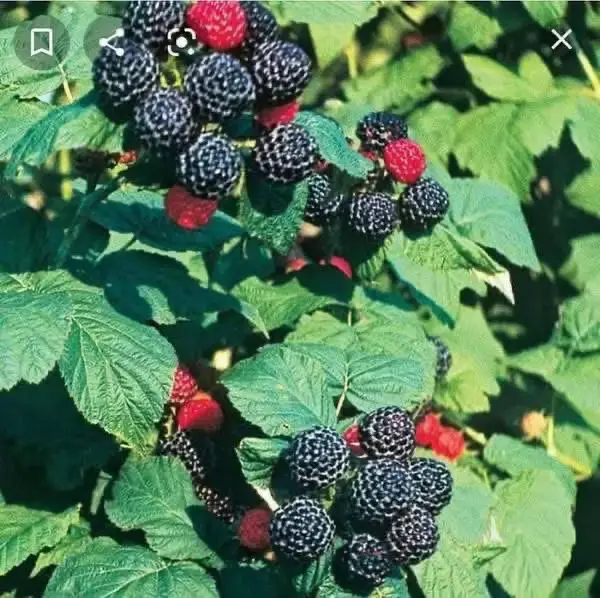Bookmark this berry image

pos(41,42)
